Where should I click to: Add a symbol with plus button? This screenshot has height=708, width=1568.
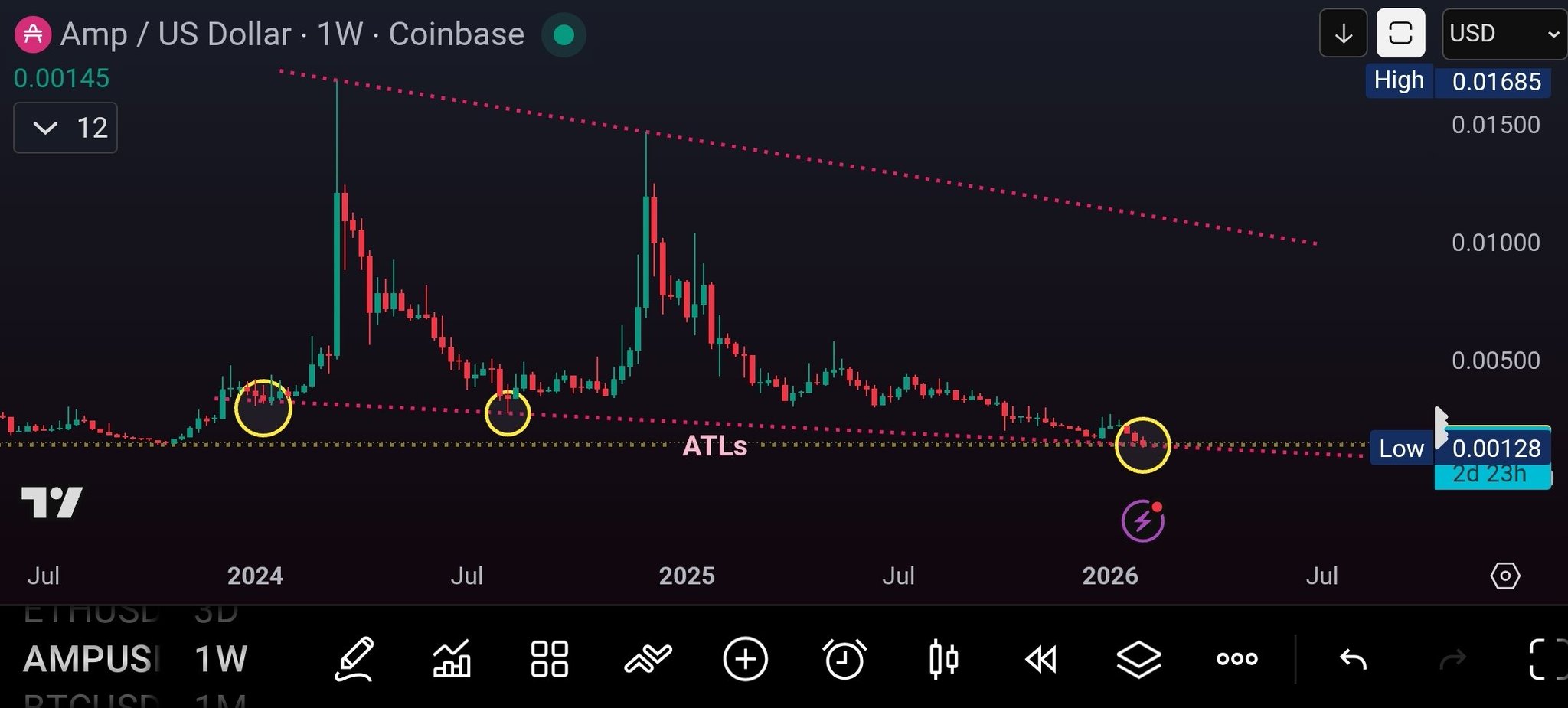click(x=745, y=658)
